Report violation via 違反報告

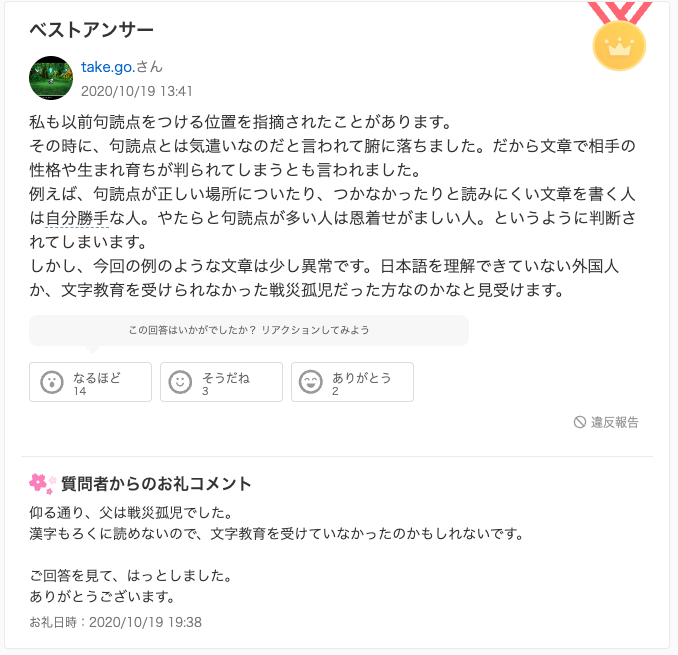click(607, 422)
